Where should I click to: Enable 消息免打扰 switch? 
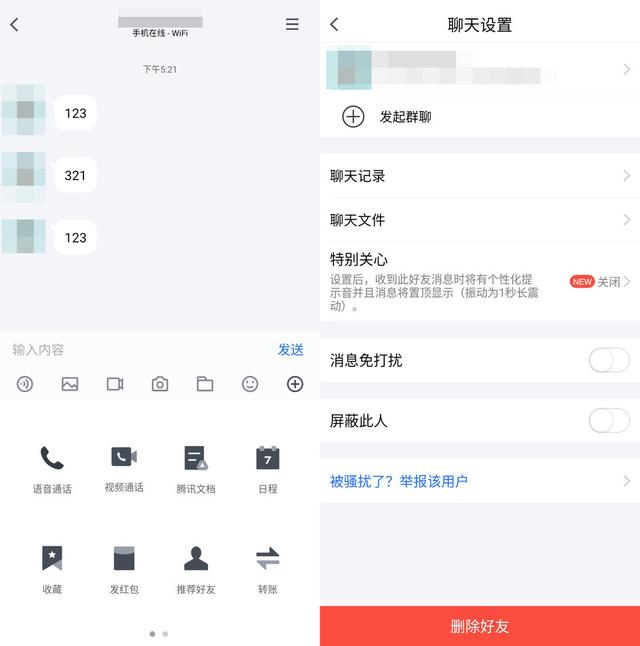pyautogui.click(x=608, y=360)
